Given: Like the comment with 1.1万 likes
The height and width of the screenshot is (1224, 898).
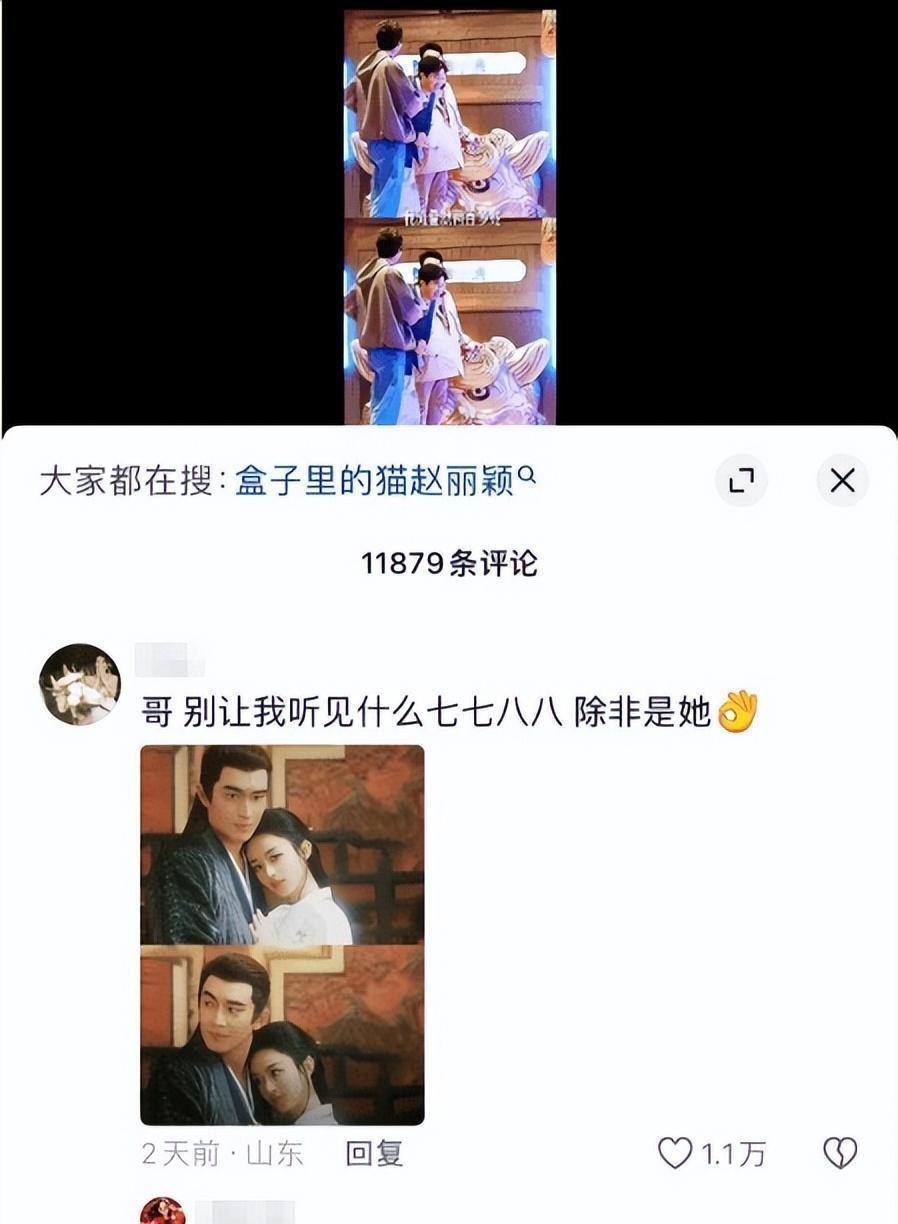Looking at the screenshot, I should point(676,1154).
